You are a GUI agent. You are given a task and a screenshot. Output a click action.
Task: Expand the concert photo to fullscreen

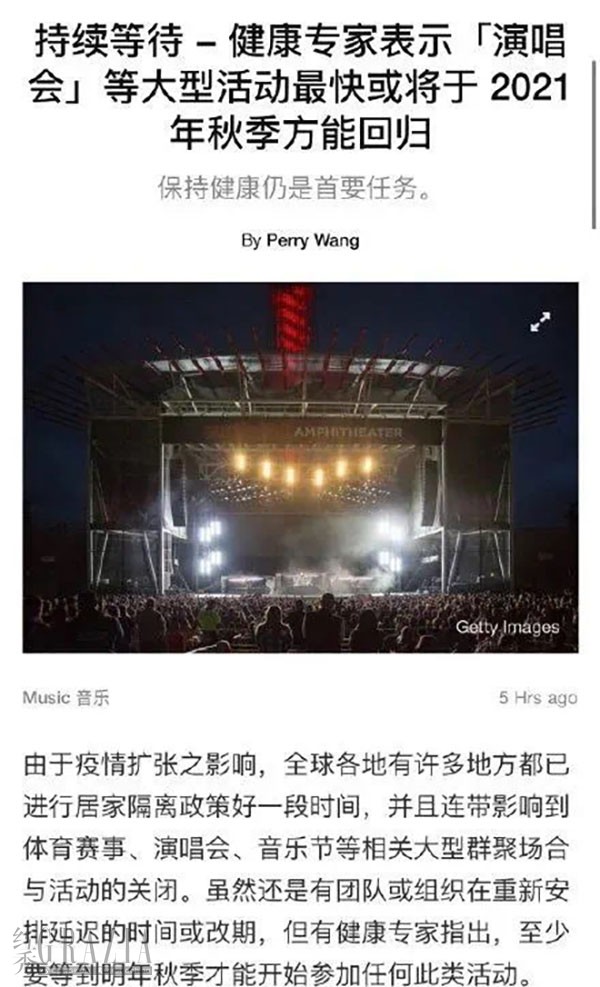(x=540, y=322)
